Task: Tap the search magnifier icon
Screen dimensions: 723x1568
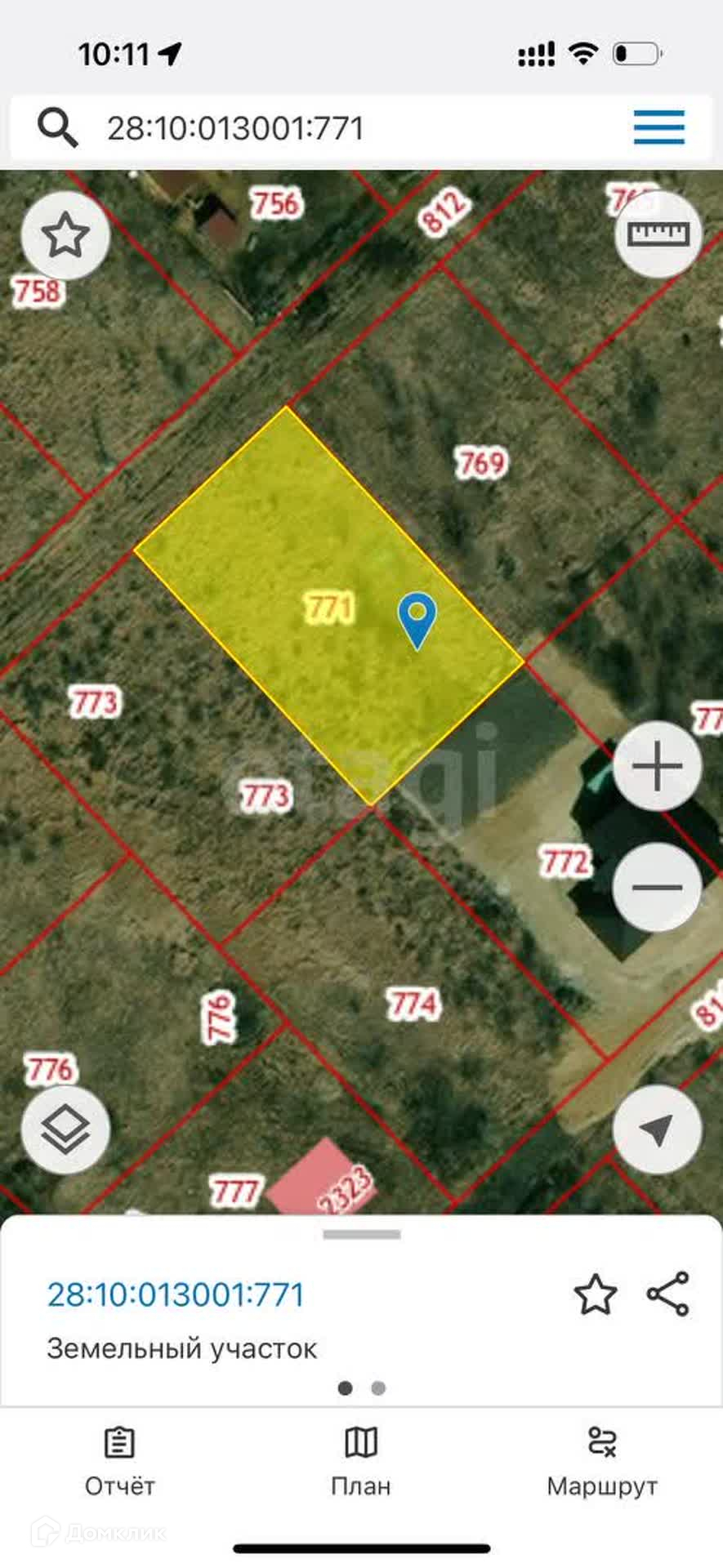Action: [x=57, y=128]
